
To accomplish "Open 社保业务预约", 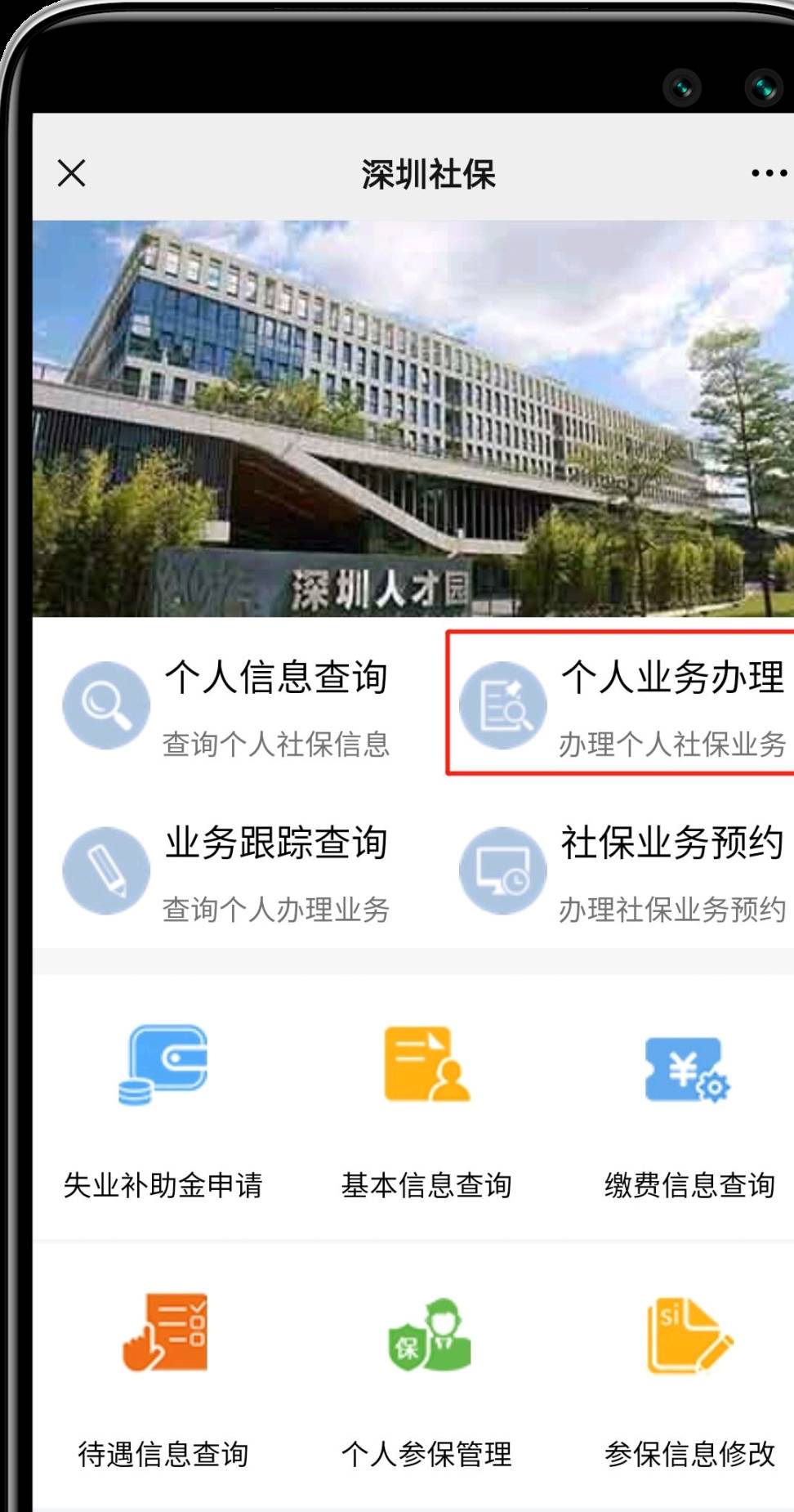I will [x=622, y=871].
